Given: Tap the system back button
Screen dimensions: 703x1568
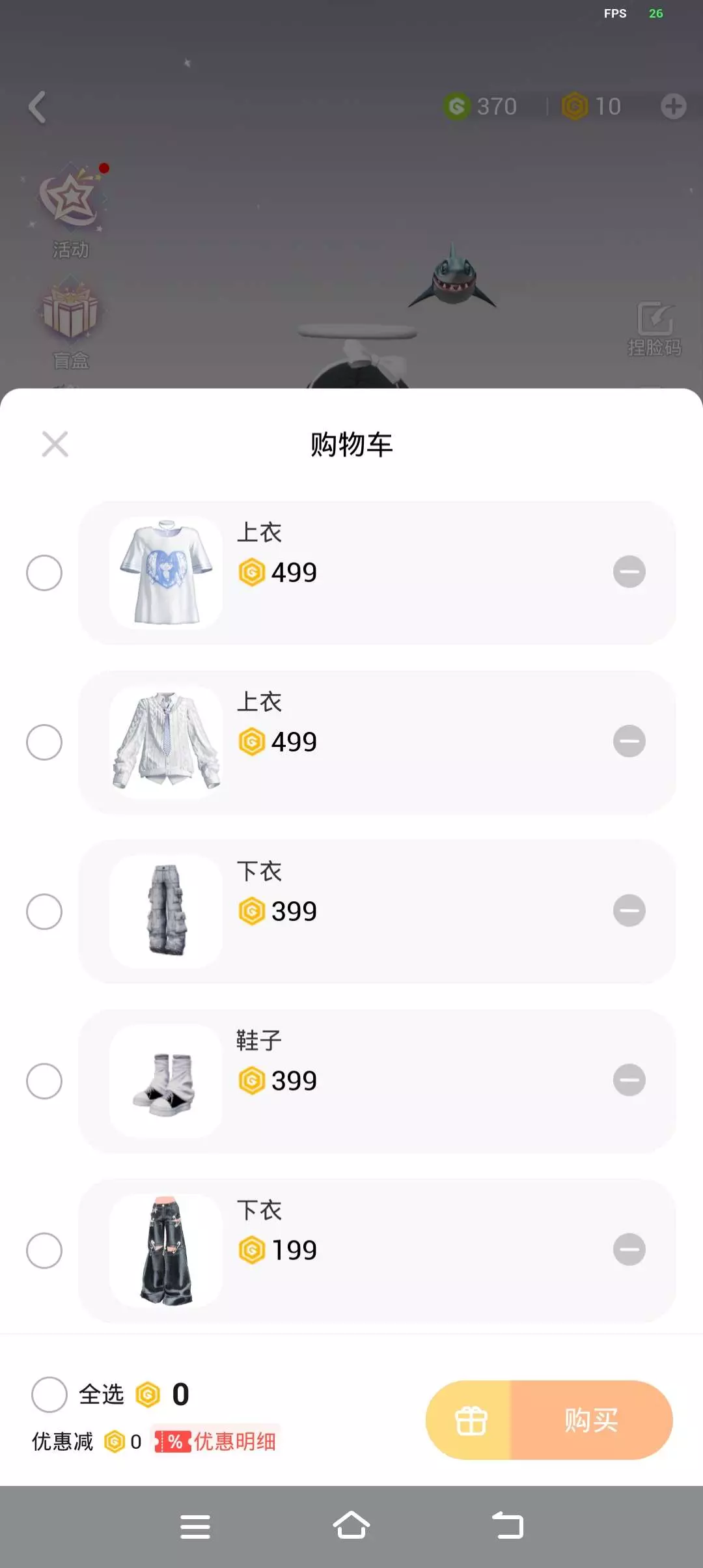Looking at the screenshot, I should (508, 1526).
